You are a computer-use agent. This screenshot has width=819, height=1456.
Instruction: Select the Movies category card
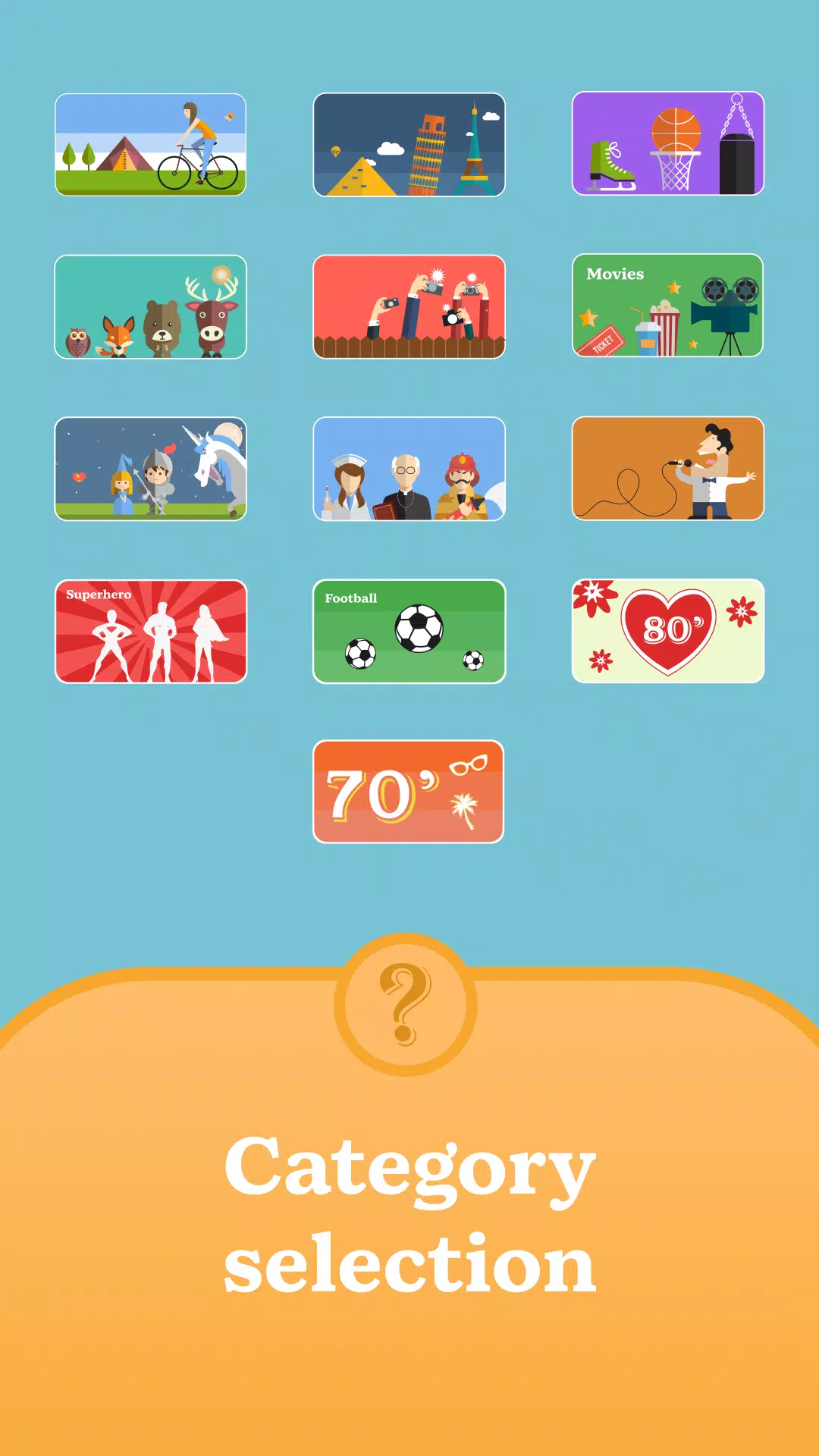tap(669, 306)
